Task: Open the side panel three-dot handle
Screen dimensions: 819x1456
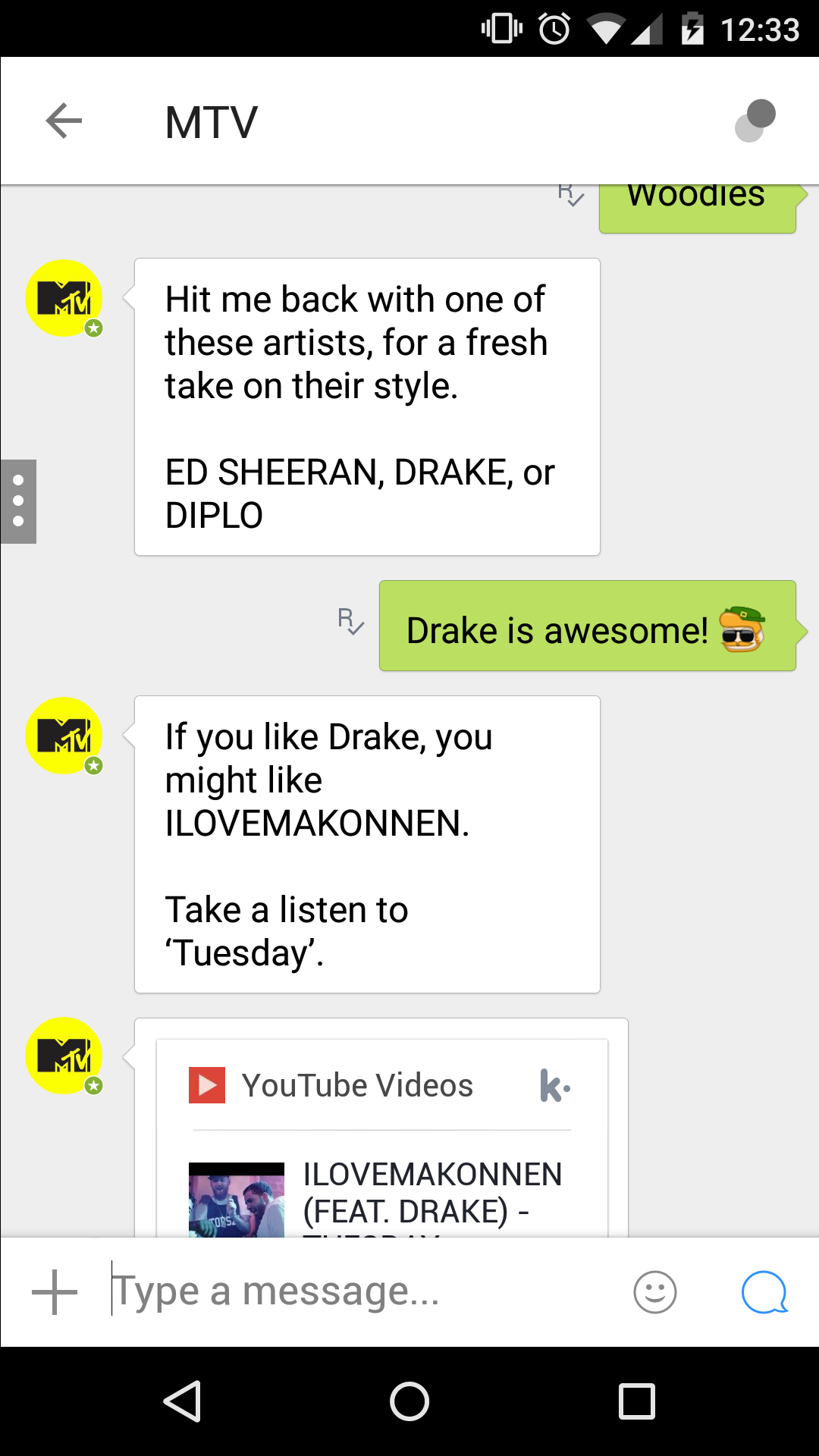Action: click(18, 501)
